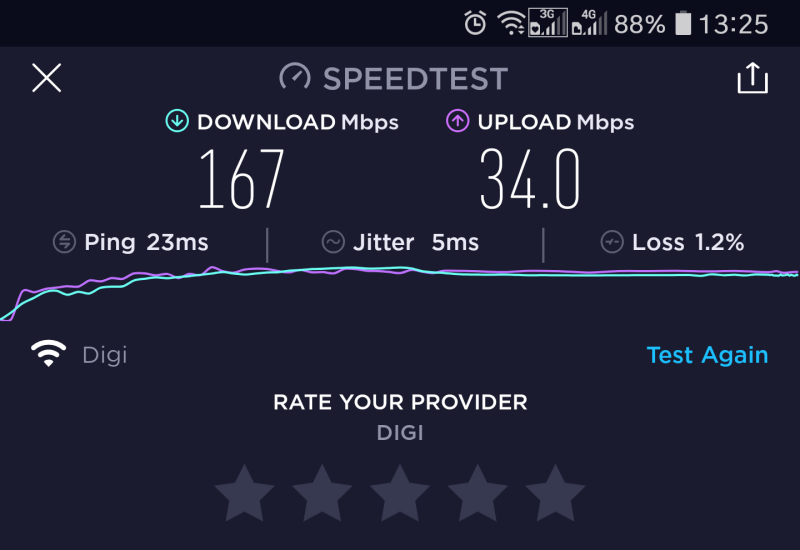Tap Test Again to rerun
This screenshot has height=550, width=800.
707,355
